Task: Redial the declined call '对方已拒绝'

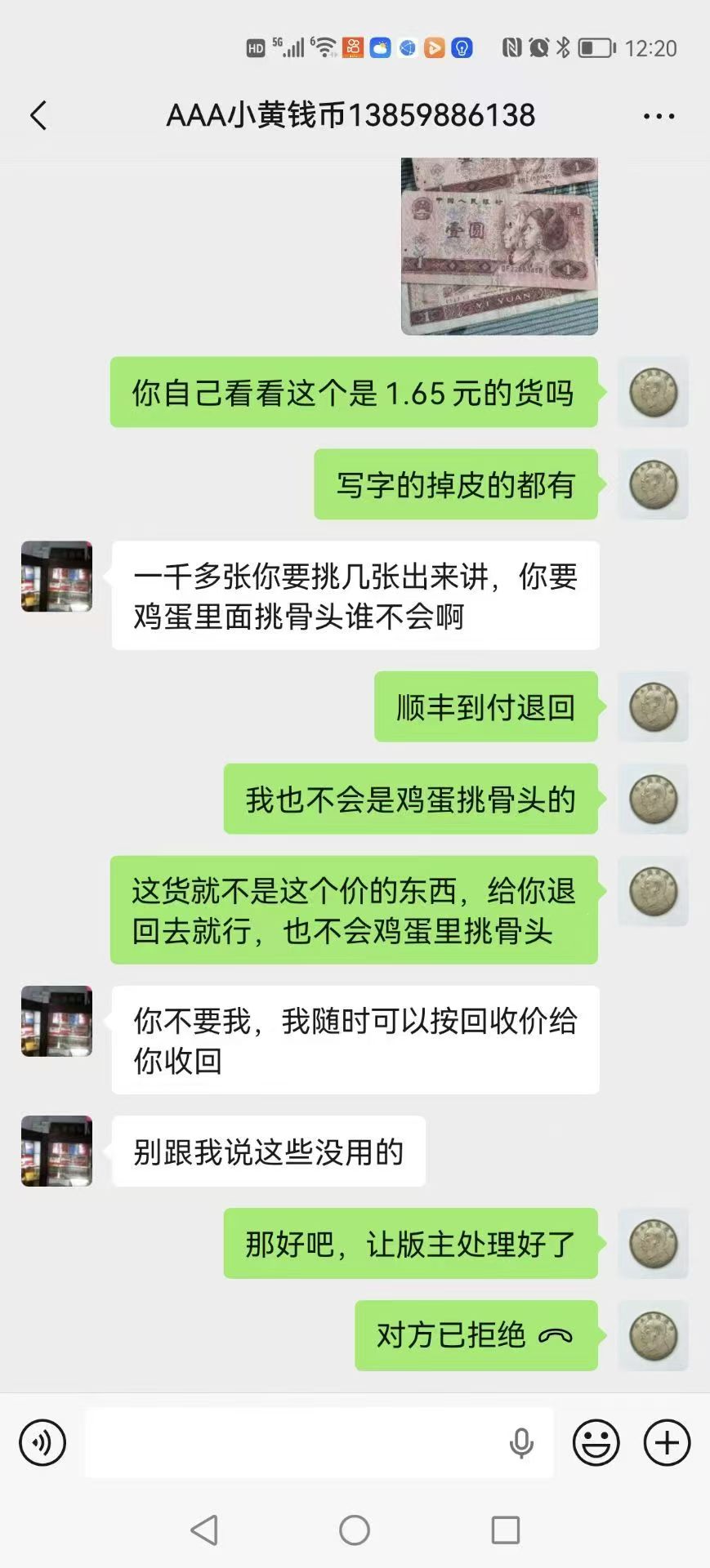Action: 476,1335
